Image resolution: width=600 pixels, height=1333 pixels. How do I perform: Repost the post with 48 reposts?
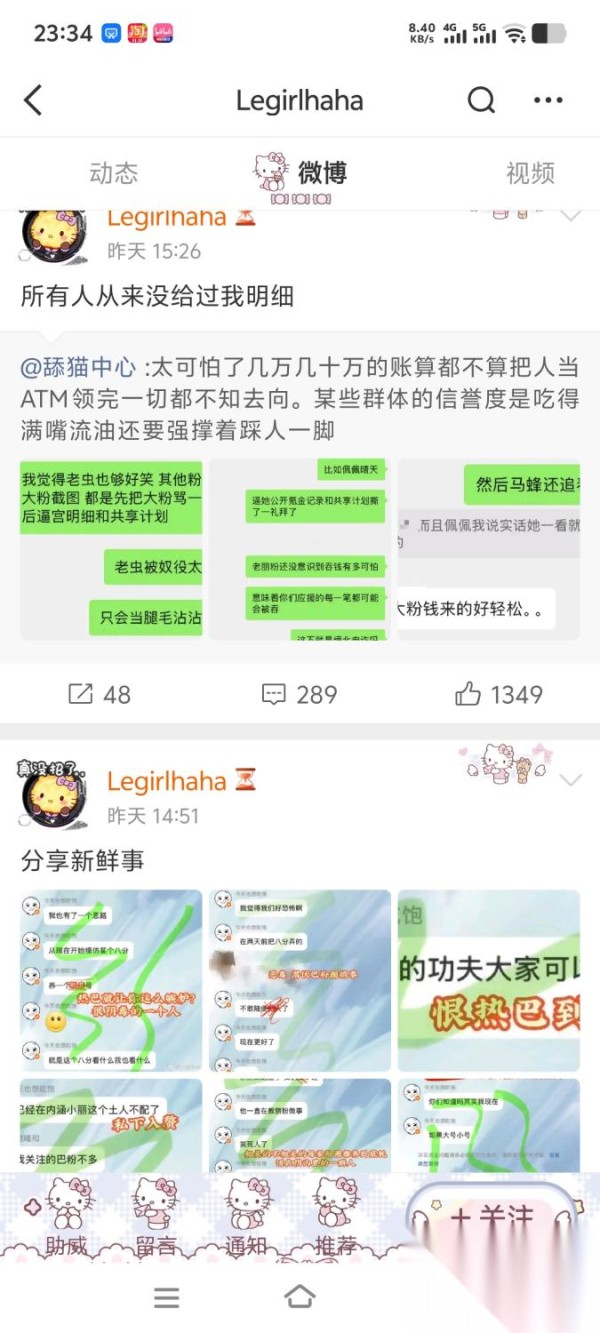pyautogui.click(x=99, y=694)
